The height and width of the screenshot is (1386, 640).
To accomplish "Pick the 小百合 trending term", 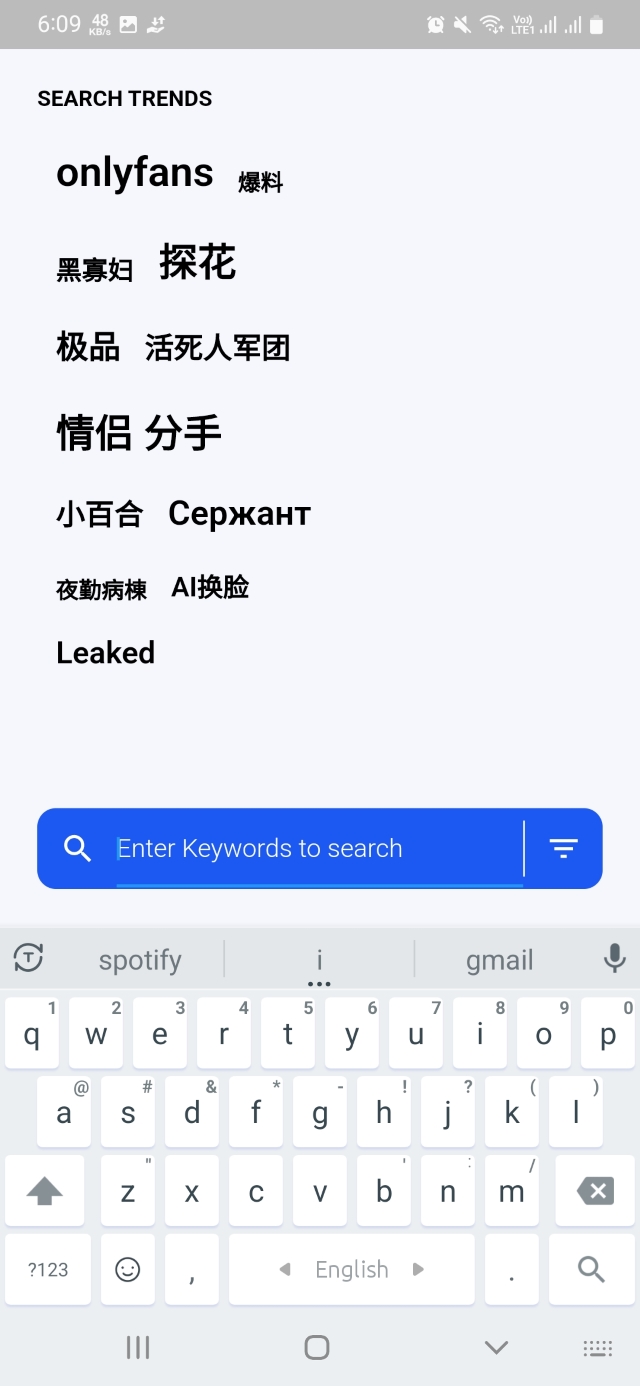I will click(100, 514).
